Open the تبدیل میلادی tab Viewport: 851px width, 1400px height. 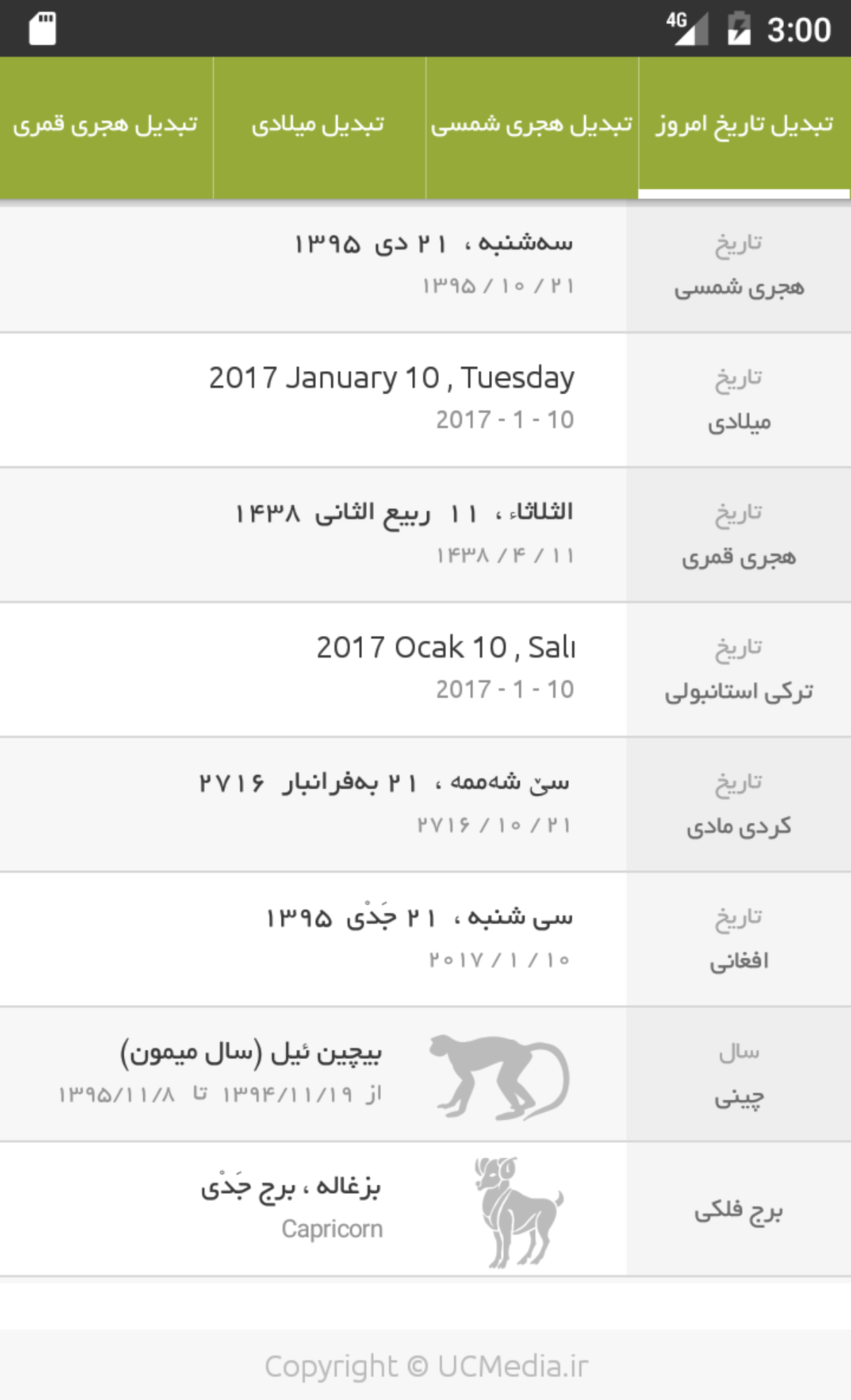click(x=319, y=127)
